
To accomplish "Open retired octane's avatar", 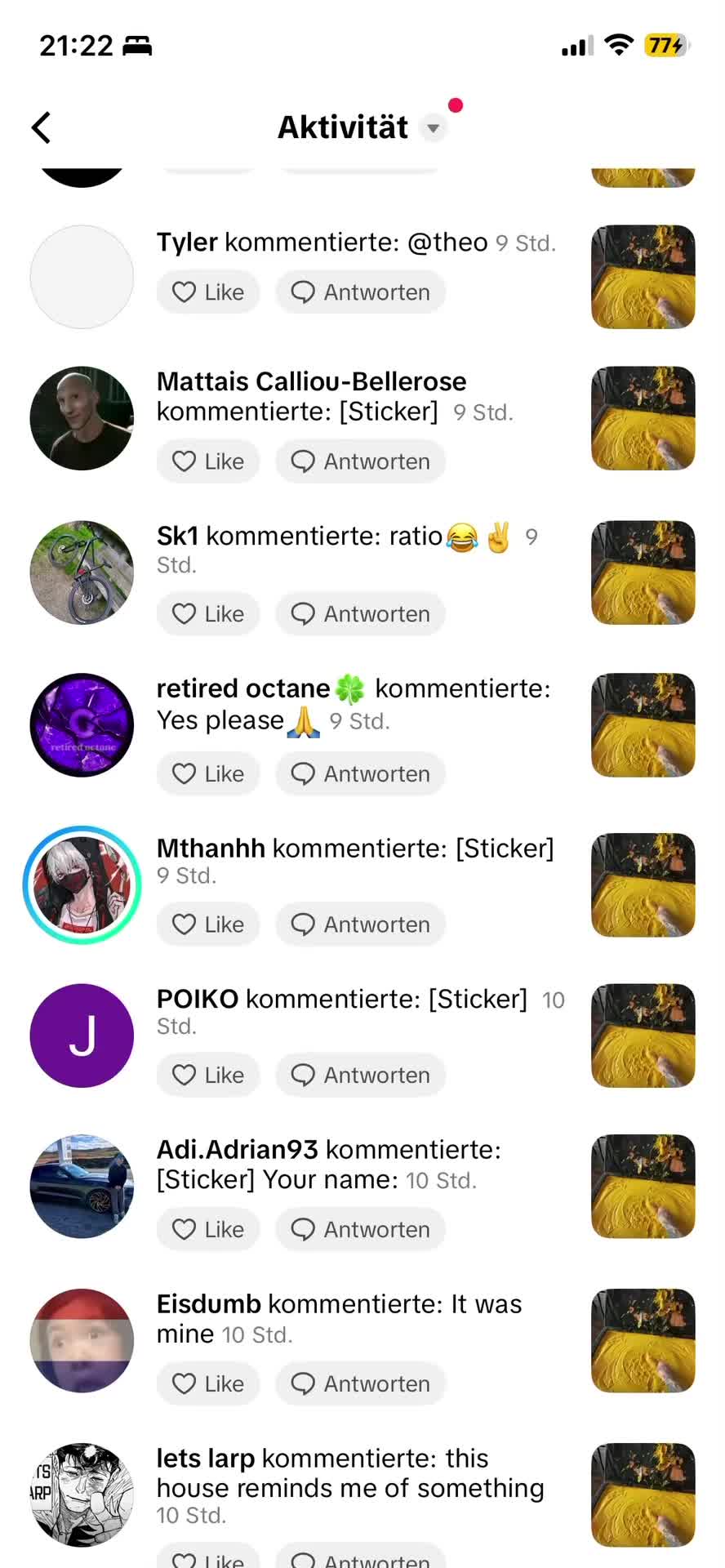I will click(82, 725).
